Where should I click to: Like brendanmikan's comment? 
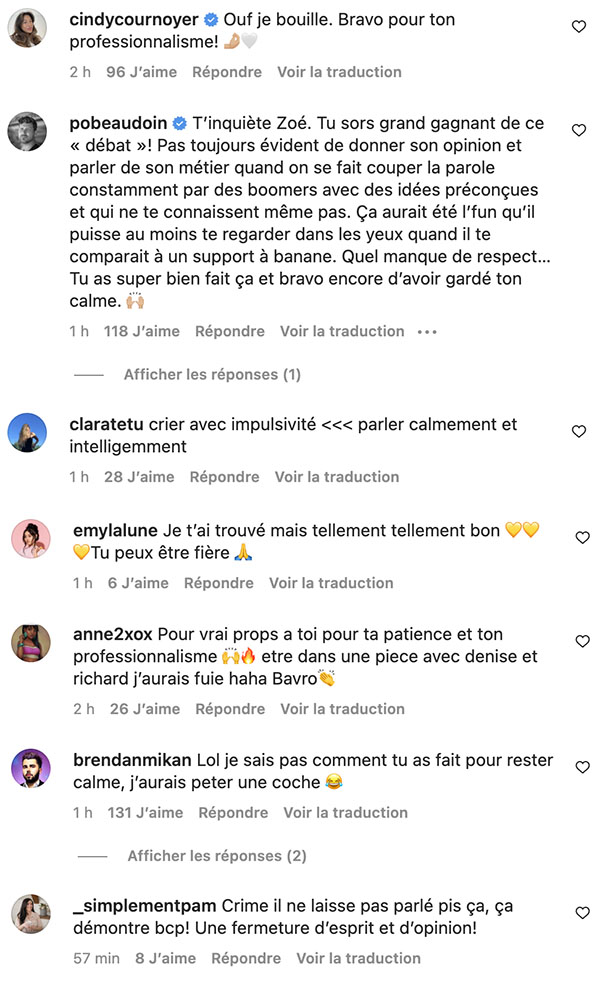pyautogui.click(x=582, y=767)
